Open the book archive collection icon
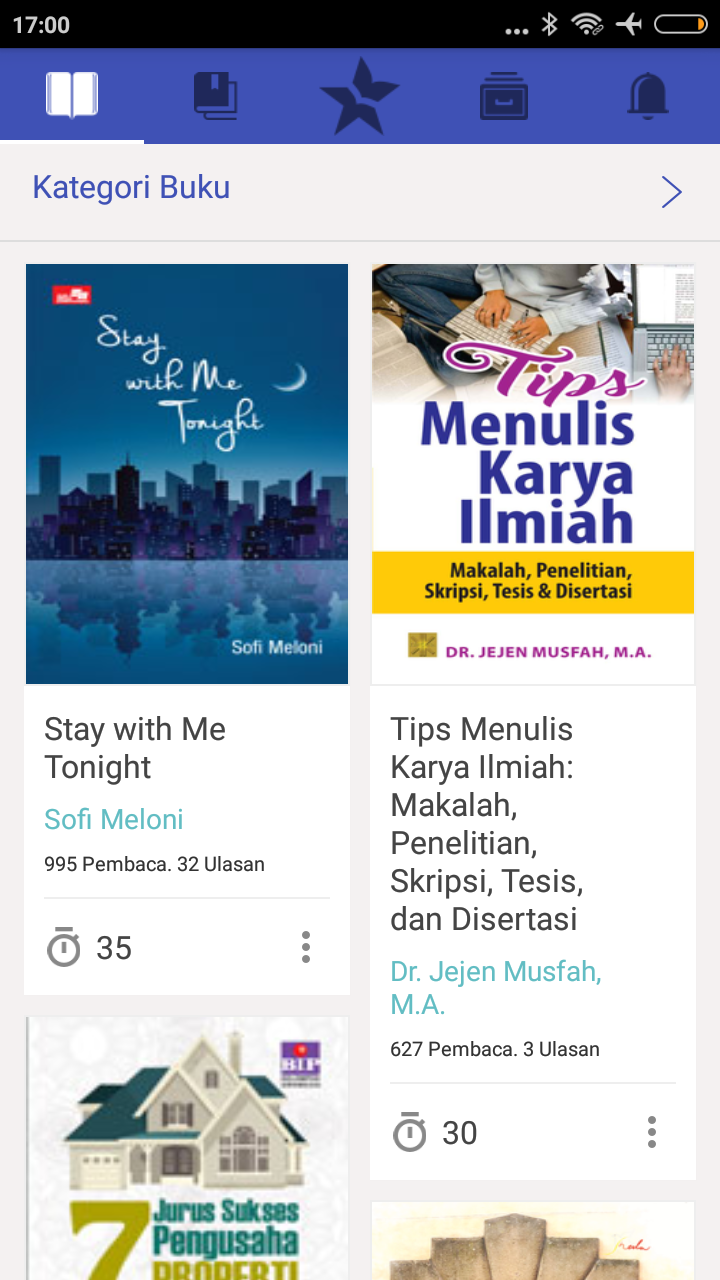Viewport: 720px width, 1280px height. point(504,94)
